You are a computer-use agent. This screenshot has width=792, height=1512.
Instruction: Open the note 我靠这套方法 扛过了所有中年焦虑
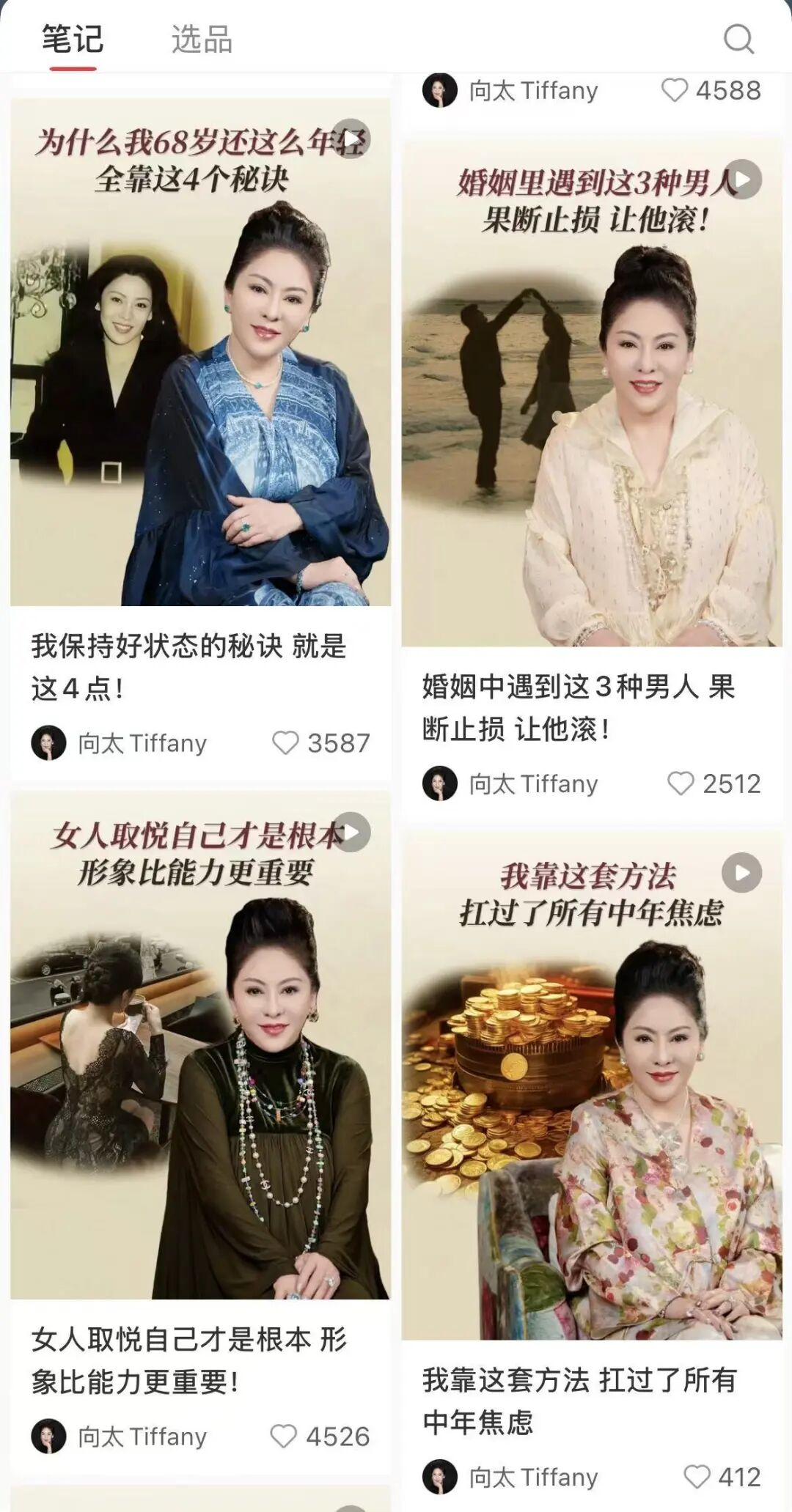click(591, 1086)
